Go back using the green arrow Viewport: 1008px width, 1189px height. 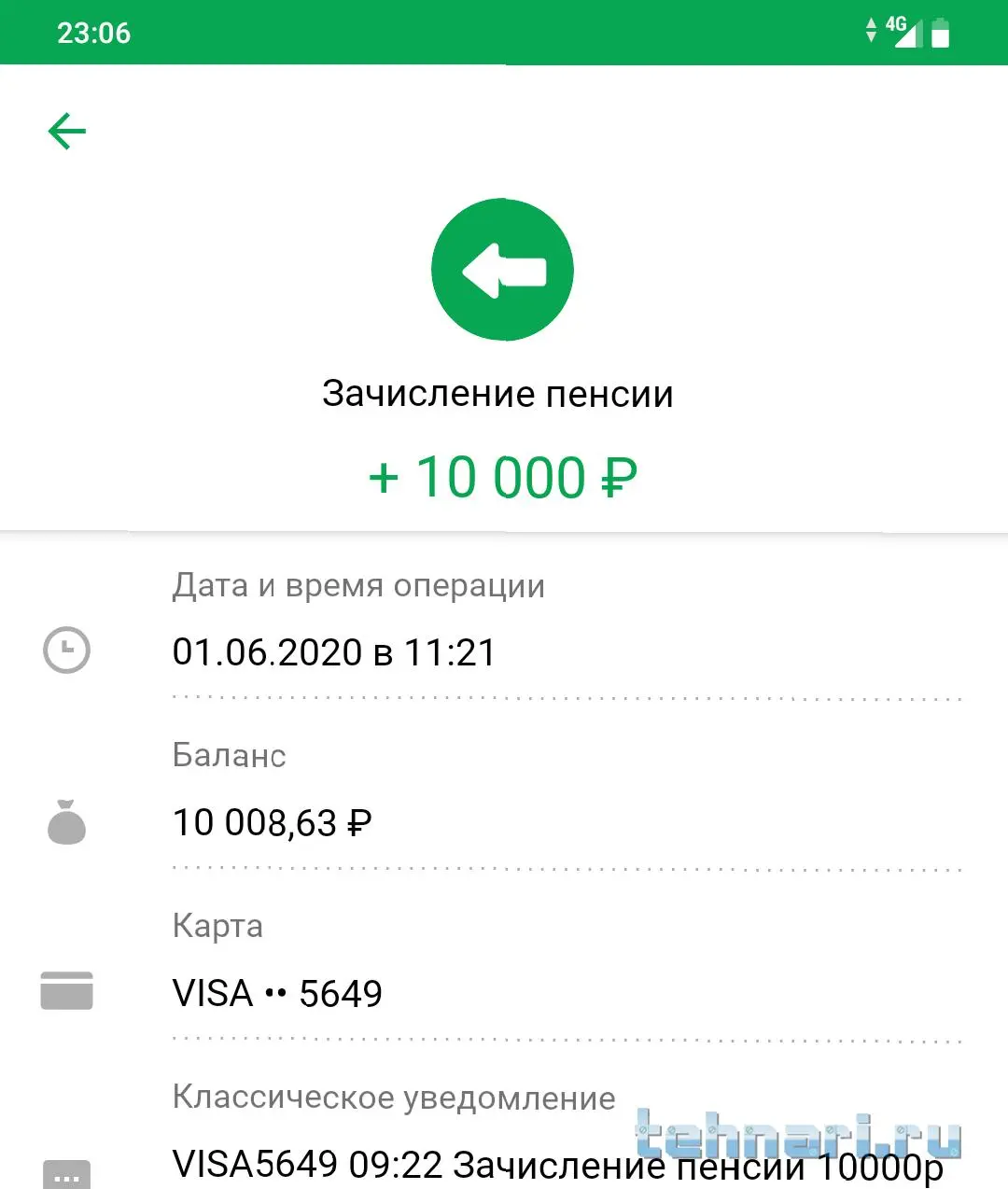click(67, 132)
